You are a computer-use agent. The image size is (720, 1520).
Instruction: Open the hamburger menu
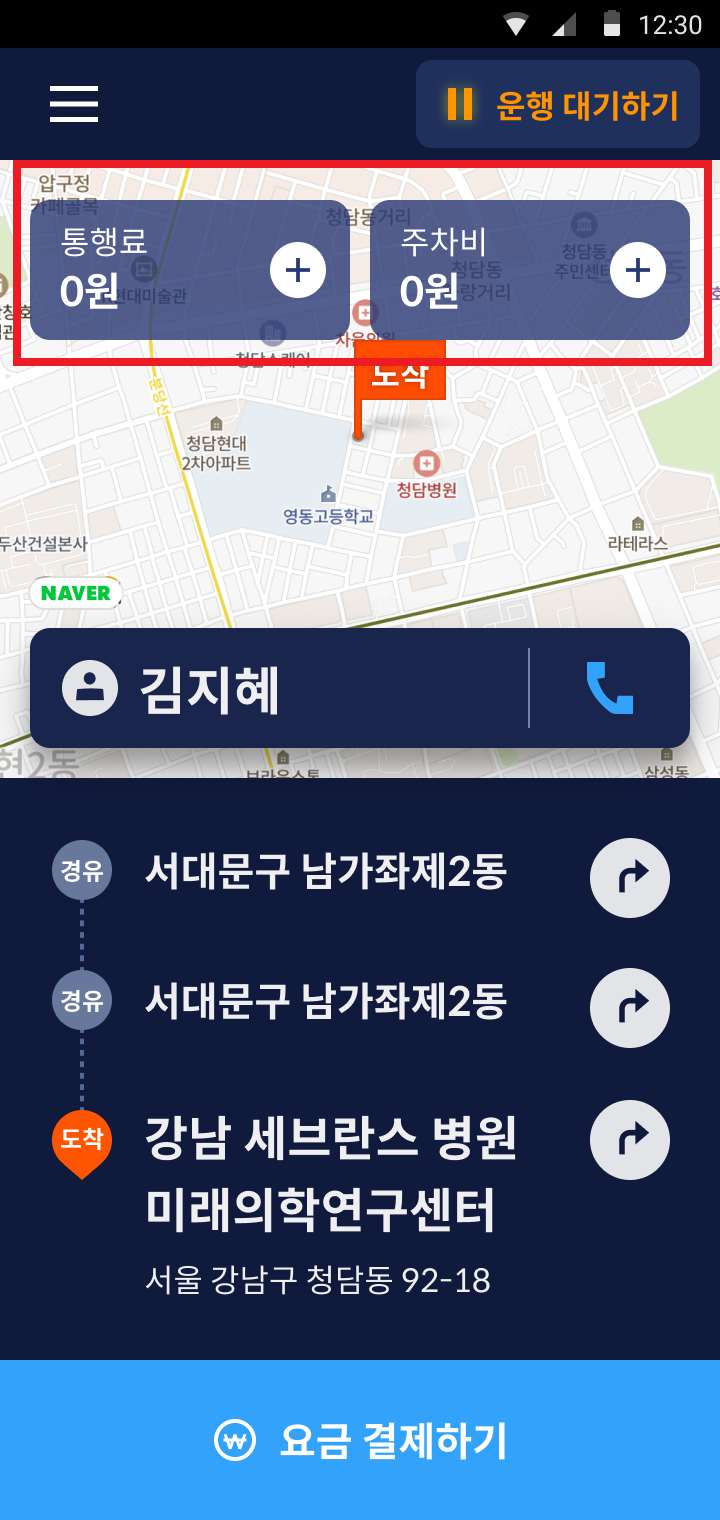click(74, 104)
